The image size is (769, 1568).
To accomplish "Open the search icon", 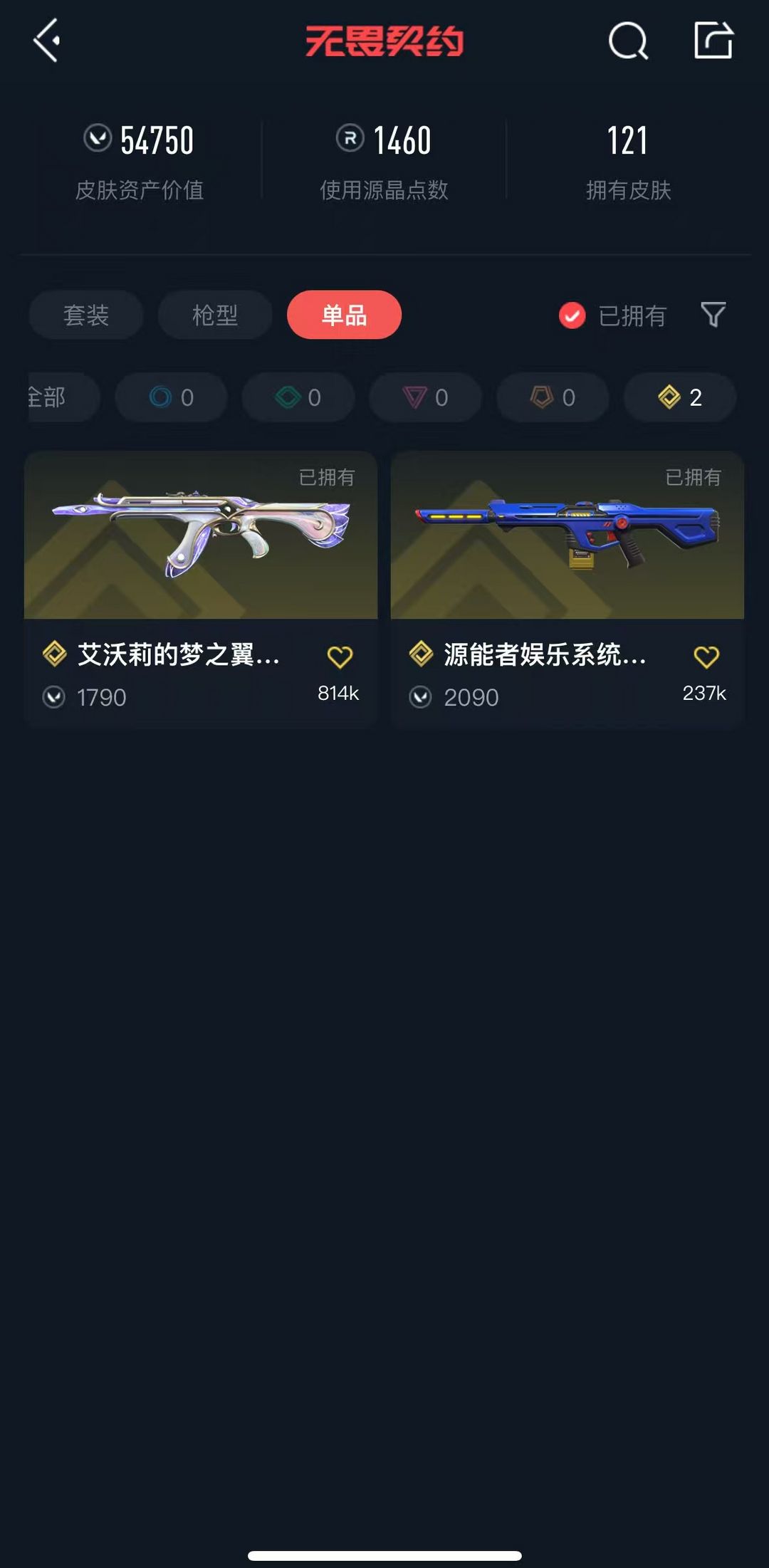I will click(x=628, y=41).
